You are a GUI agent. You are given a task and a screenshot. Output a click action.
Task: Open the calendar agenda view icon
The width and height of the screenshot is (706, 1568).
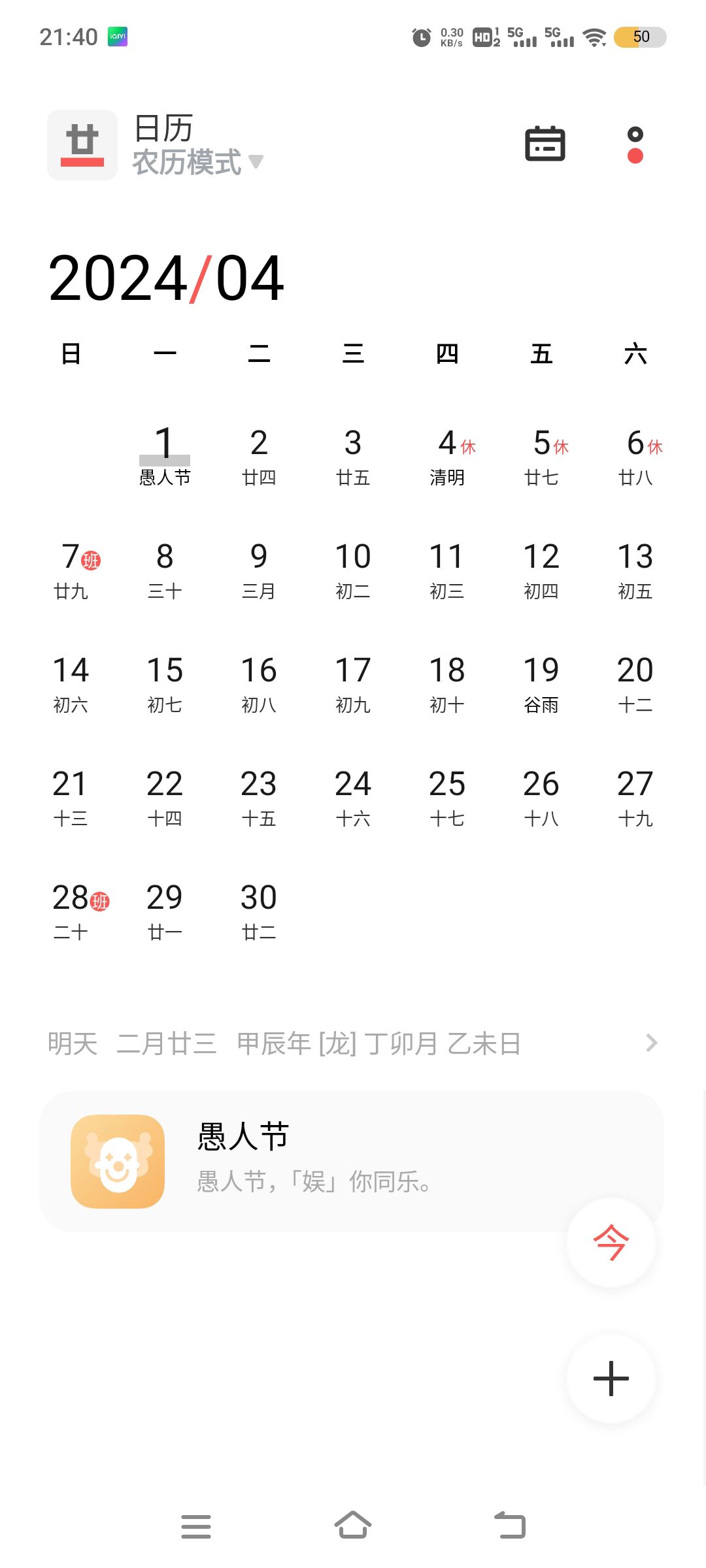pos(545,144)
